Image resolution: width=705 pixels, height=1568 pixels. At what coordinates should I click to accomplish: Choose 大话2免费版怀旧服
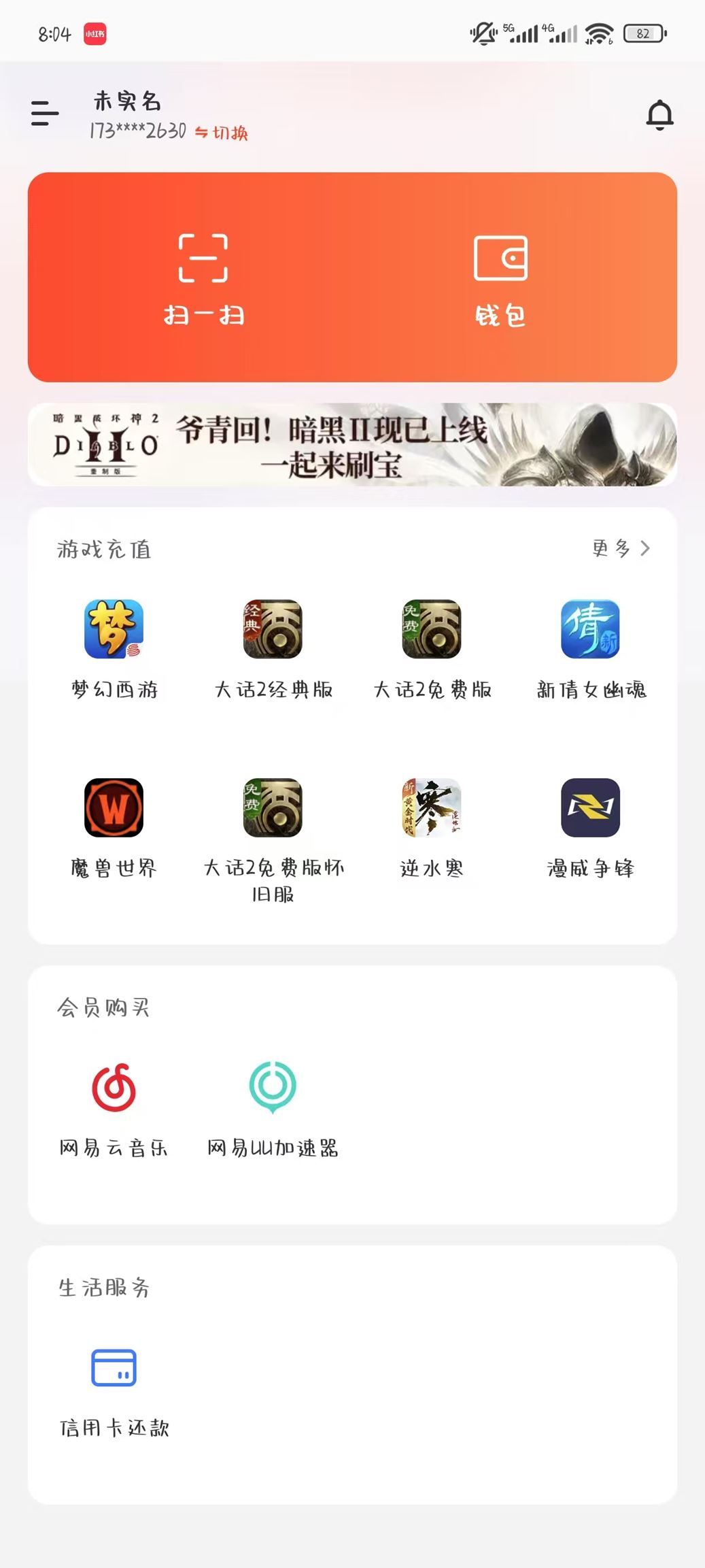click(x=273, y=837)
